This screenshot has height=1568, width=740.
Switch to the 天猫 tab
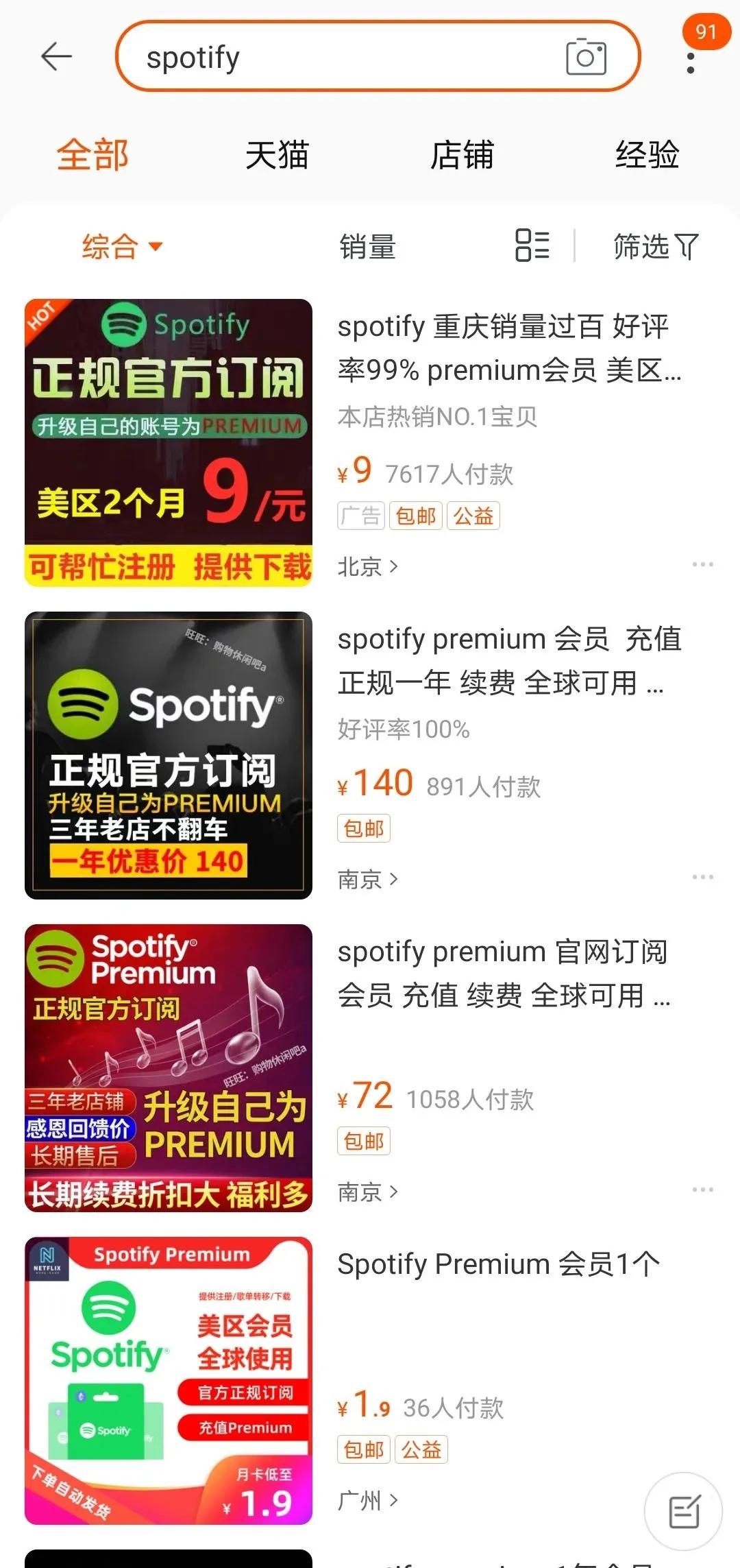coord(277,156)
